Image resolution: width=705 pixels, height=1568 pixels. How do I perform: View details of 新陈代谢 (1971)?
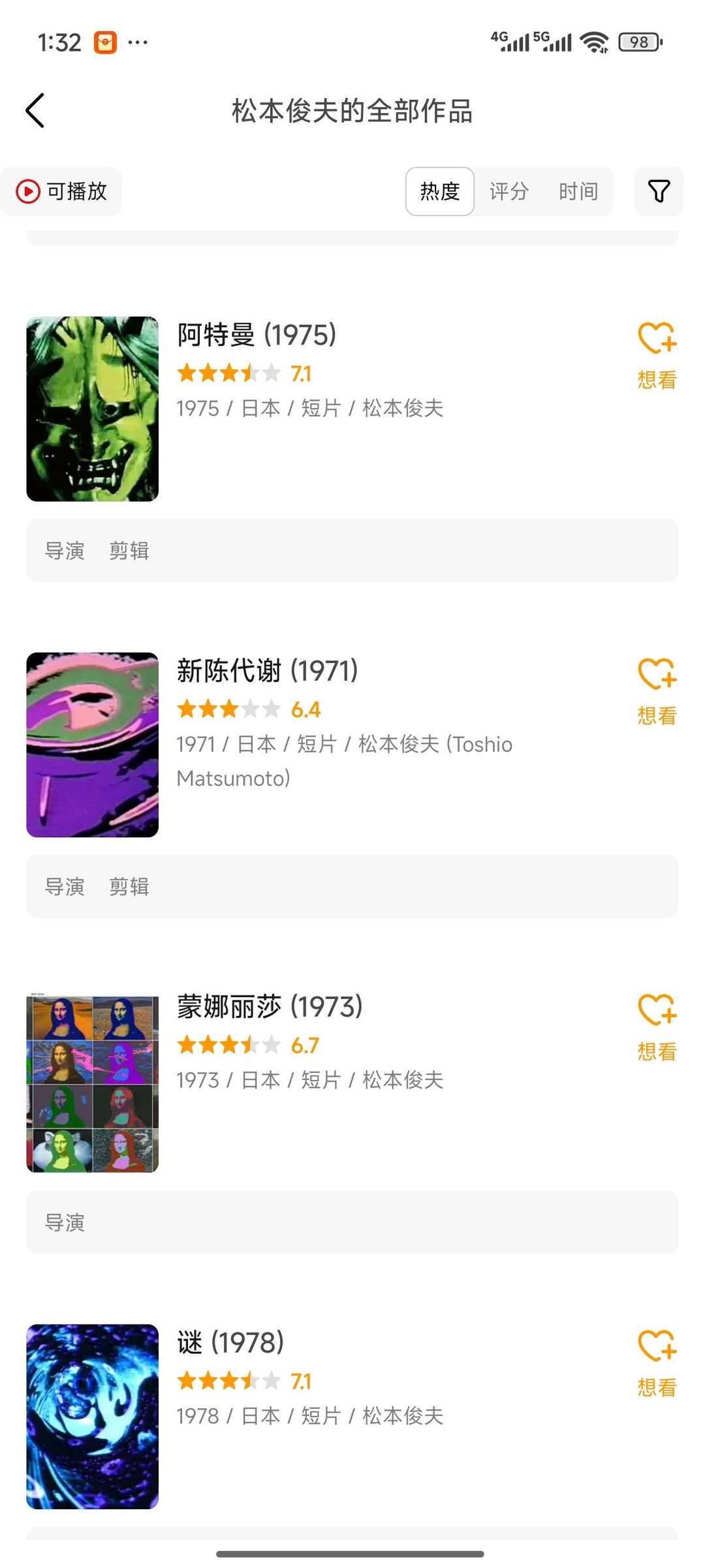tap(267, 671)
